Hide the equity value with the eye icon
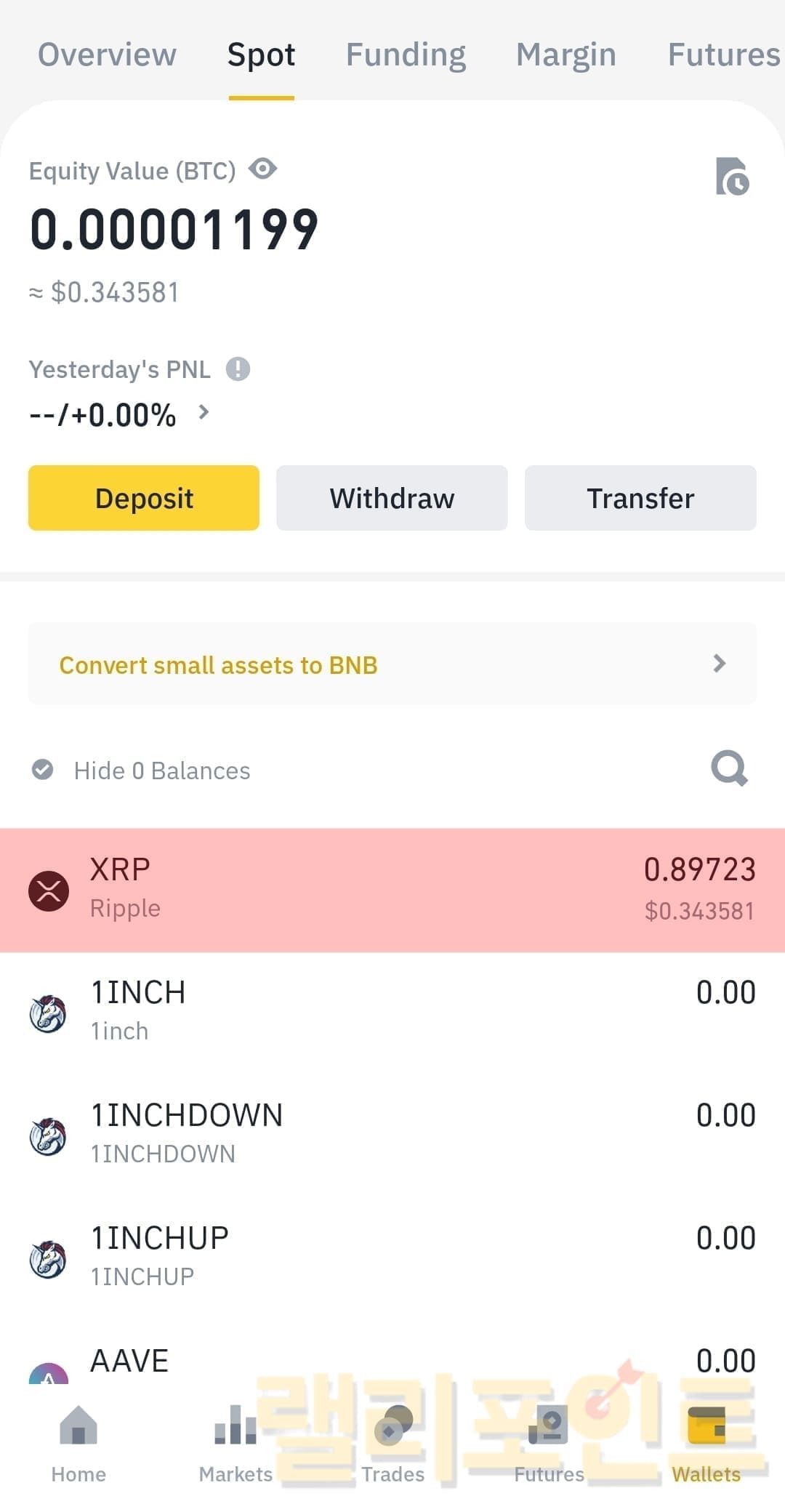785x1512 pixels. (262, 169)
